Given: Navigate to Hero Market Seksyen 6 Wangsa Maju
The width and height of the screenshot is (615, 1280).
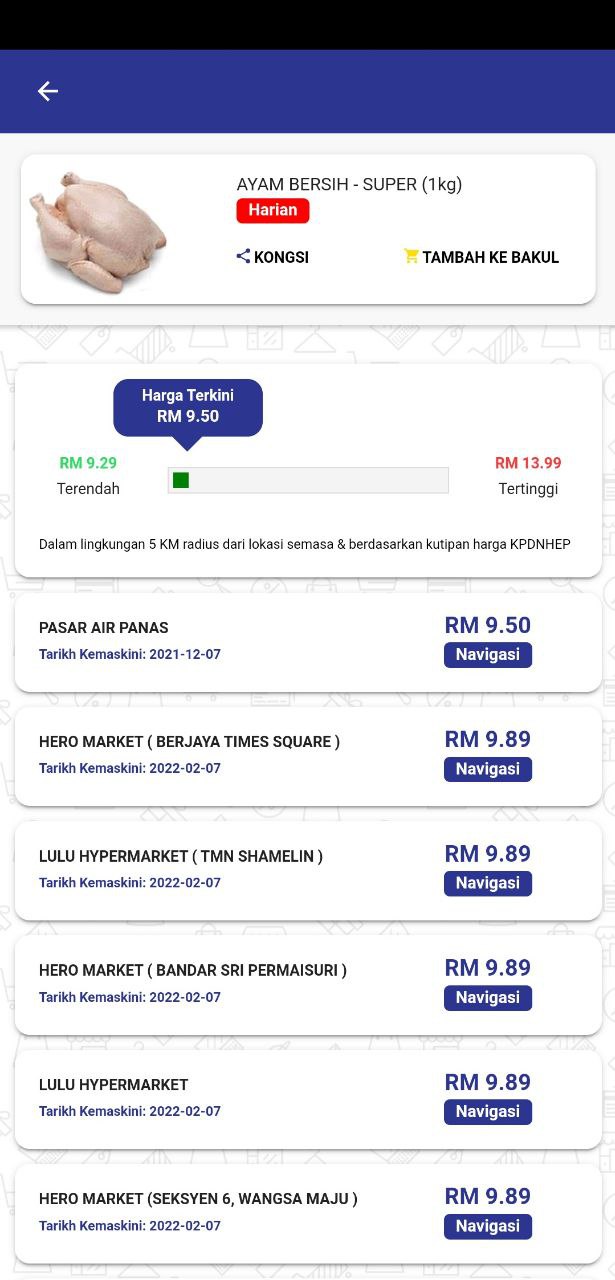Looking at the screenshot, I should coord(488,1226).
